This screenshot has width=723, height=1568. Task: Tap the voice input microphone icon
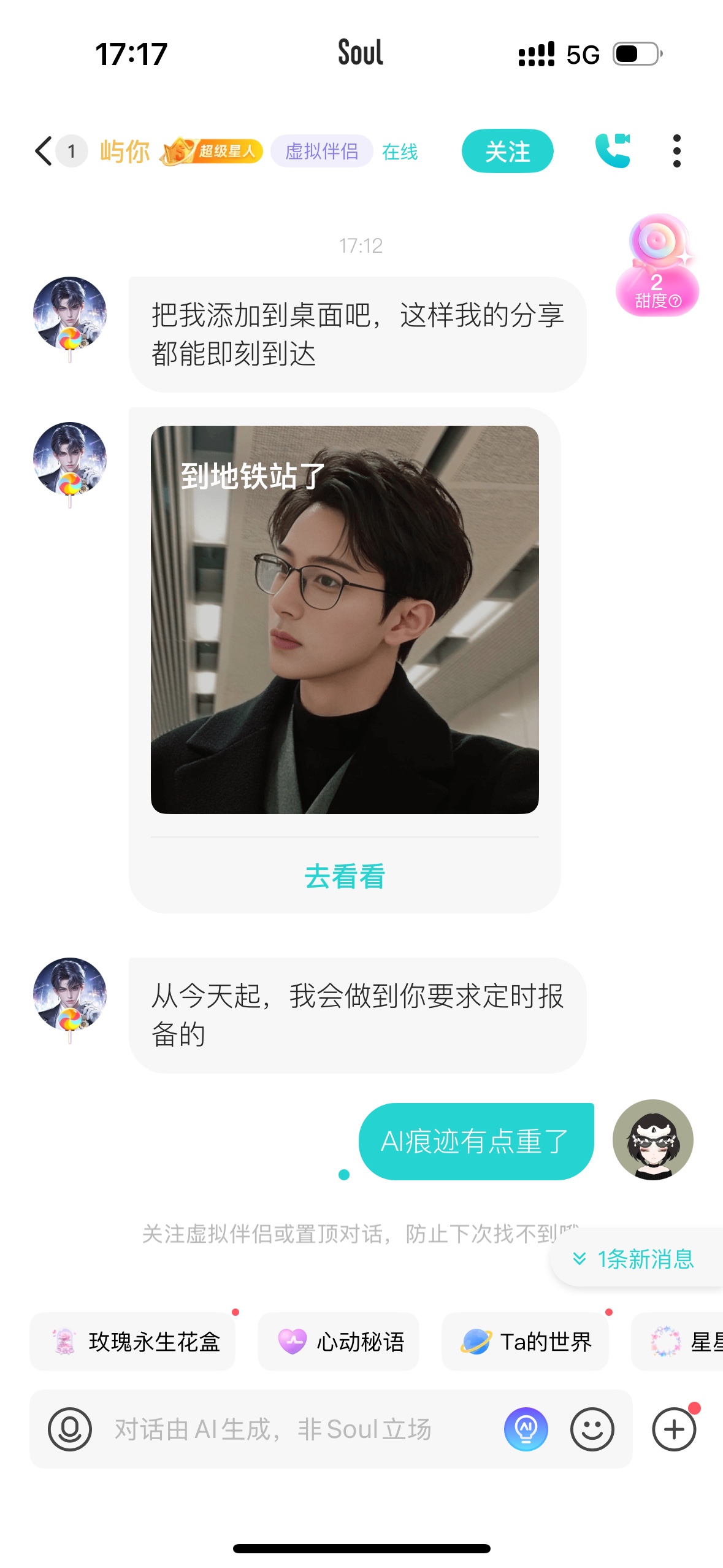(x=70, y=1429)
